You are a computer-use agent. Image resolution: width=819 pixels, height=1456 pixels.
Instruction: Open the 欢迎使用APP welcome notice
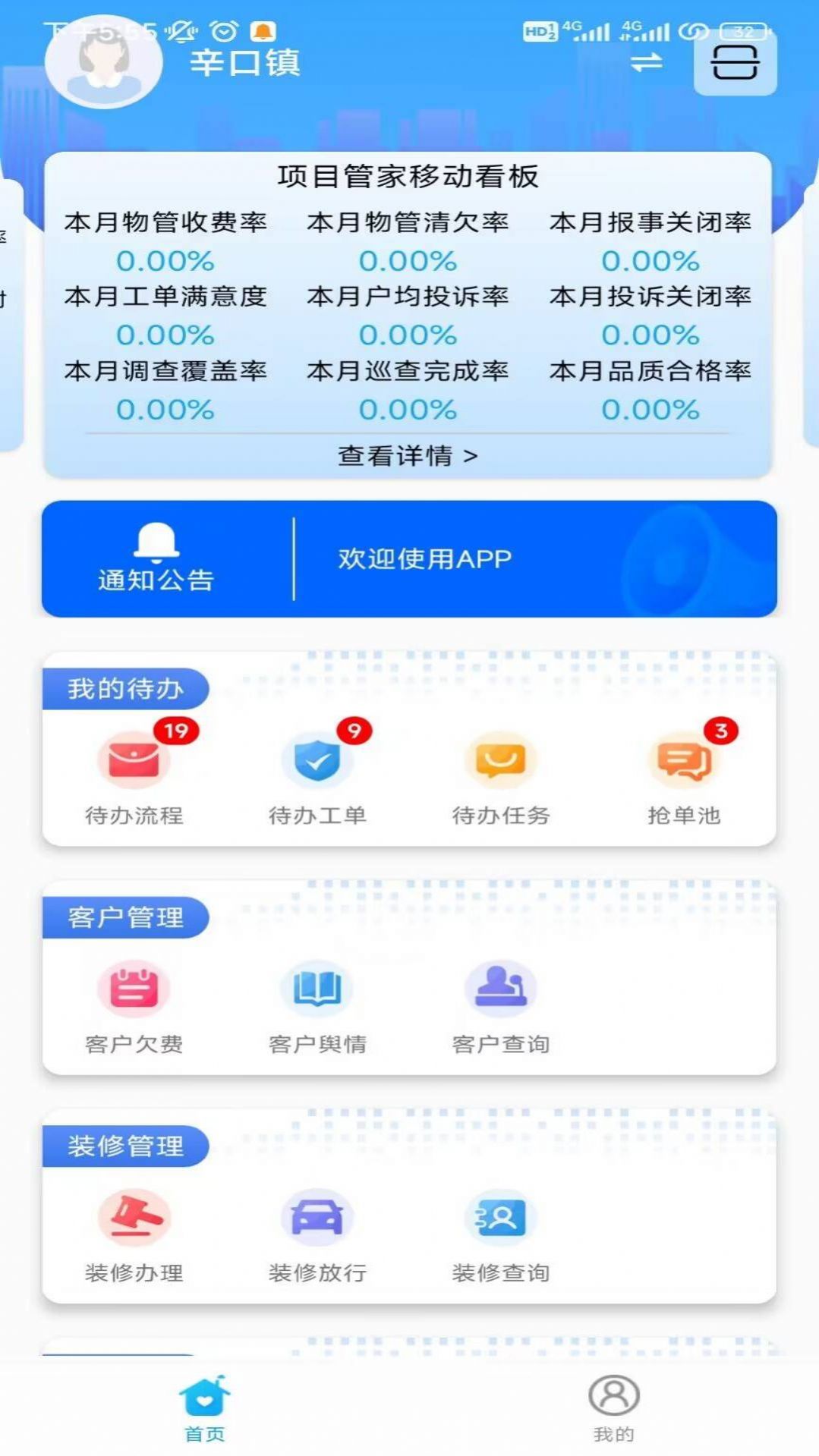point(422,558)
